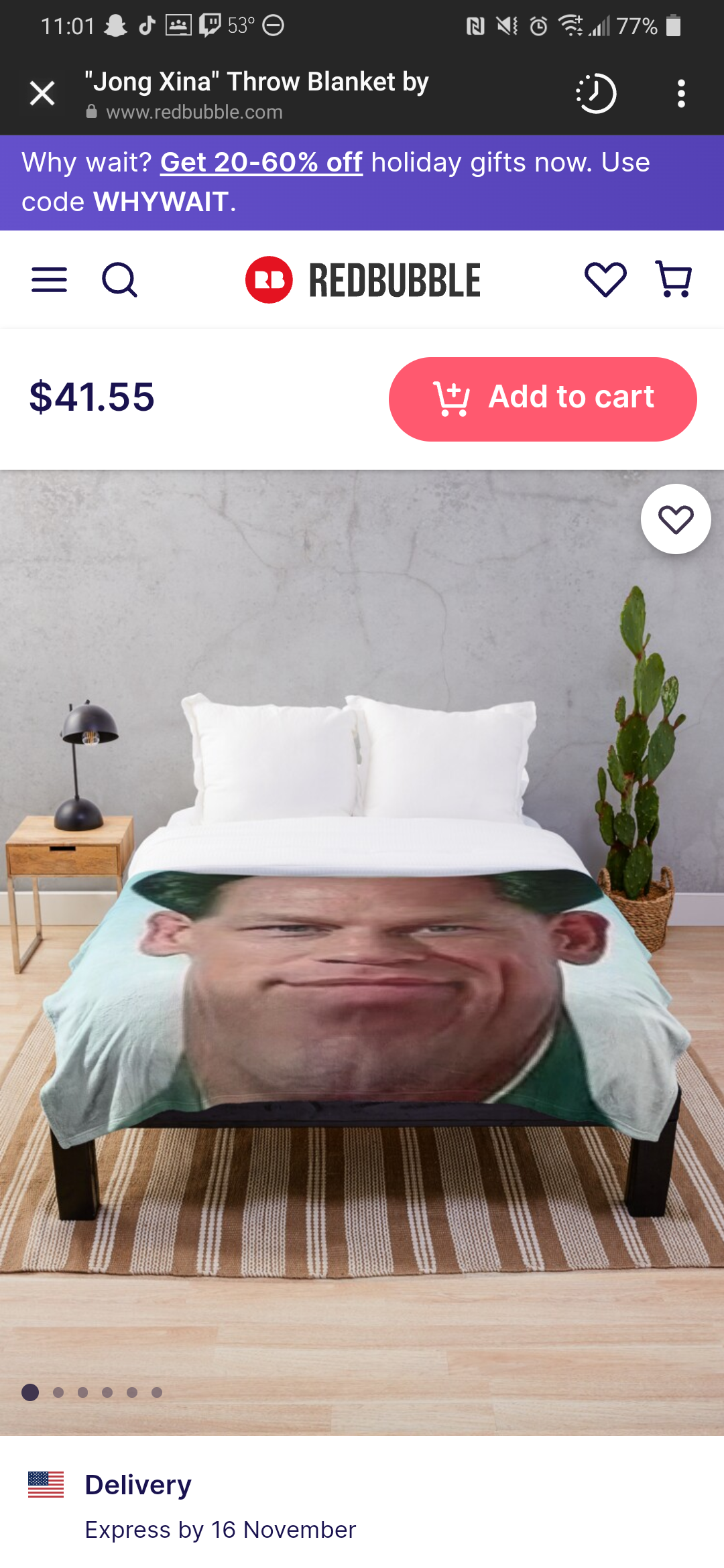This screenshot has height=1568, width=724.
Task: Open the shopping cart
Action: click(x=674, y=279)
